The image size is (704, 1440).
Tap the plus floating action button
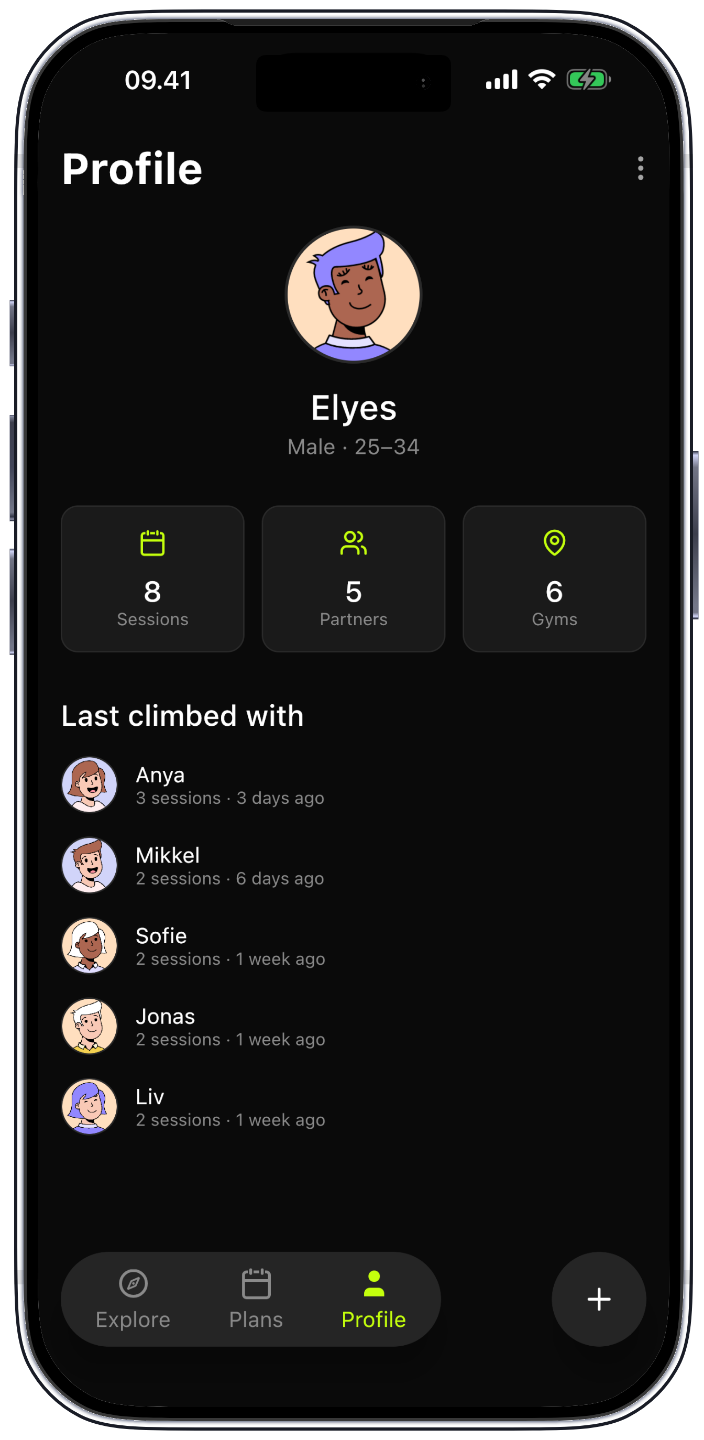599,1299
